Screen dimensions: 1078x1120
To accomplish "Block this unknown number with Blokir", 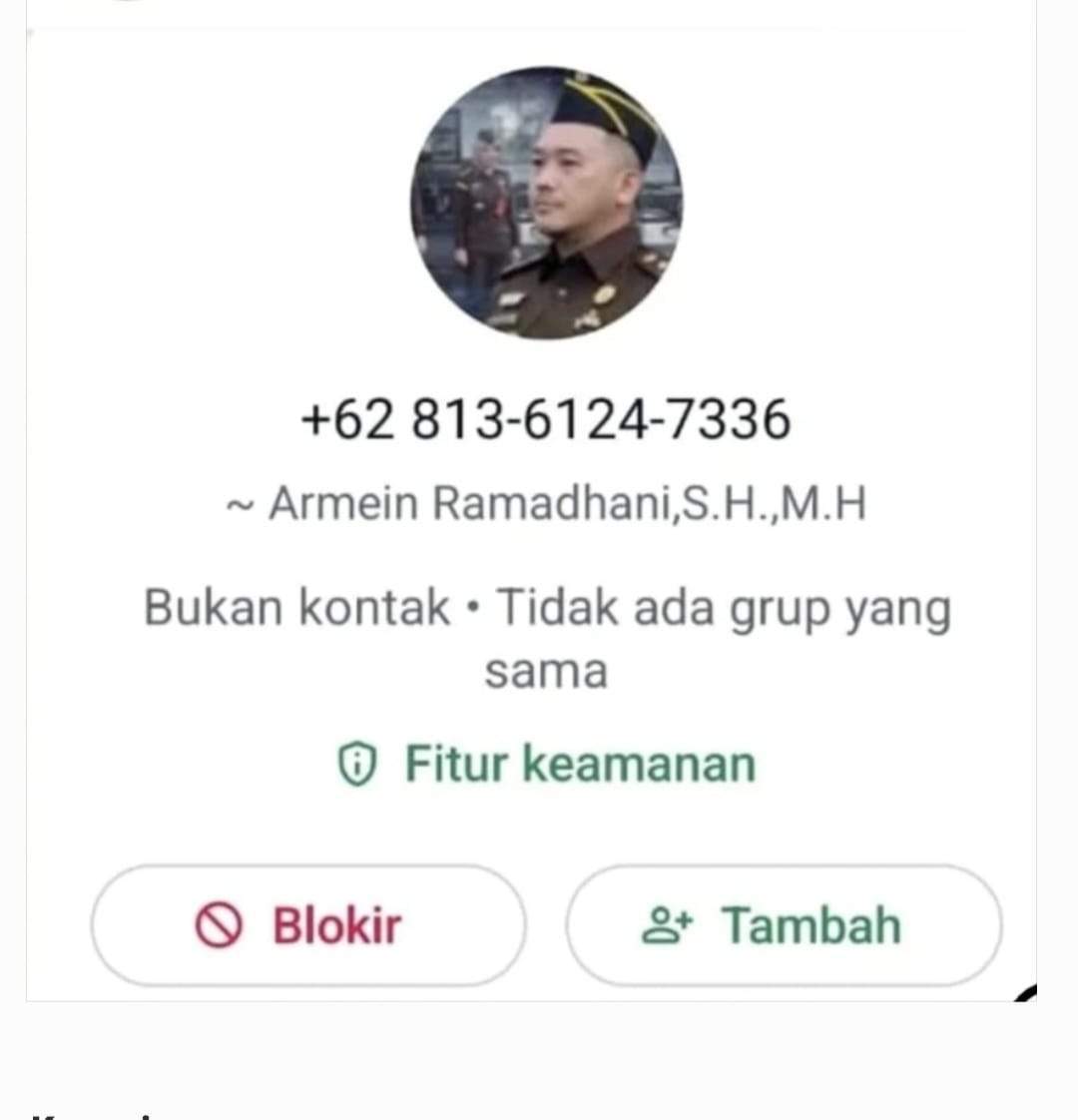I will coord(307,925).
